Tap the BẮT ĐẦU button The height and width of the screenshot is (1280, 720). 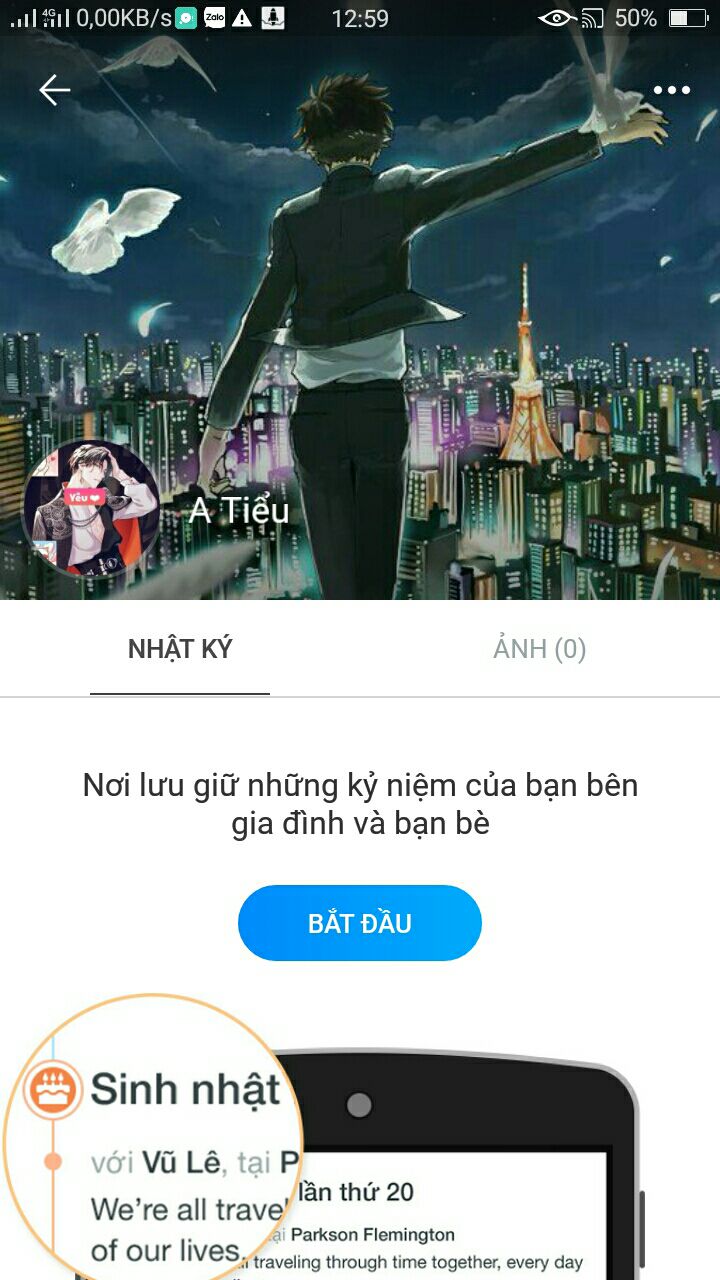tap(360, 923)
